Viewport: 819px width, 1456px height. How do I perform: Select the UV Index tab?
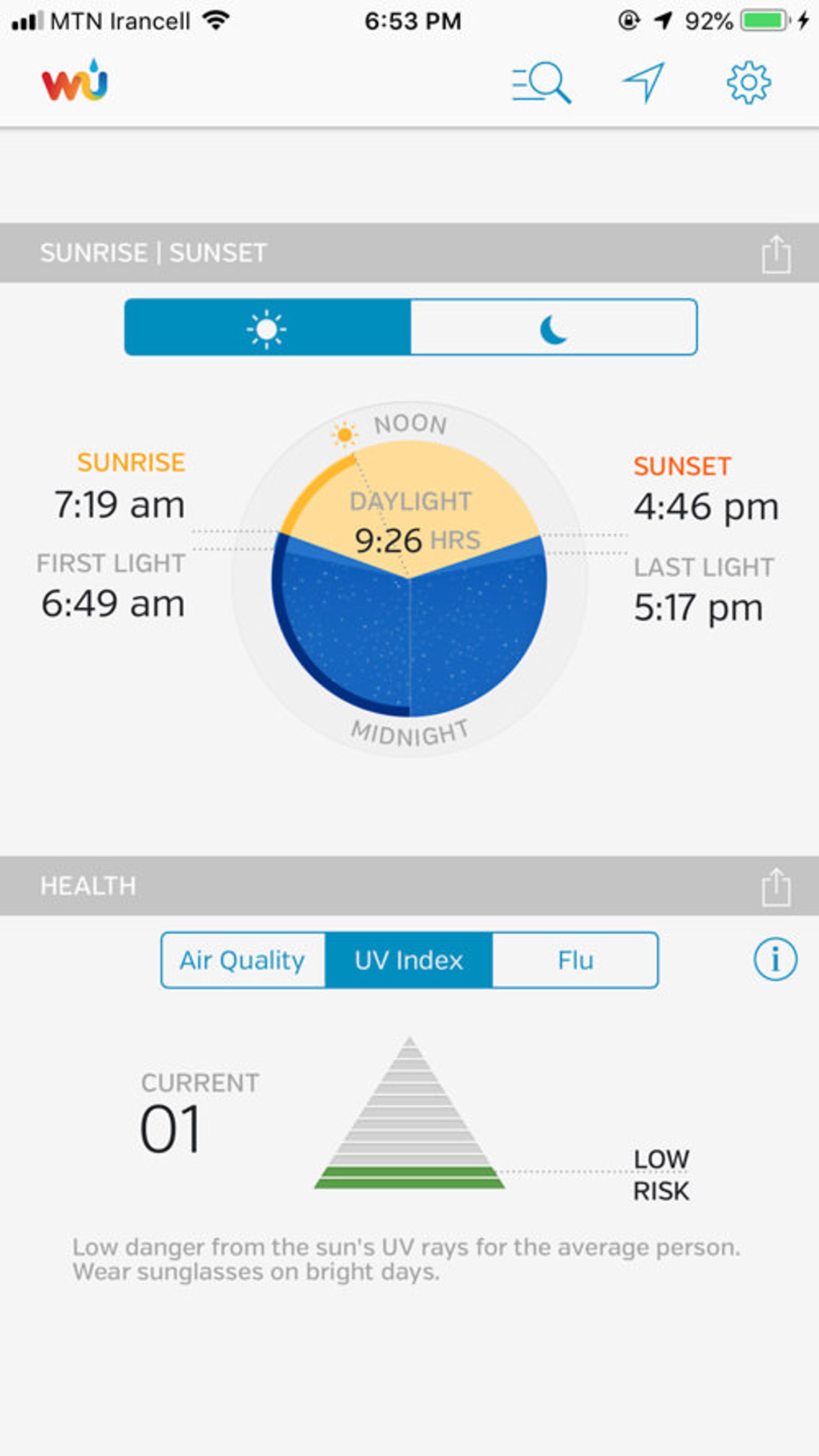point(408,960)
